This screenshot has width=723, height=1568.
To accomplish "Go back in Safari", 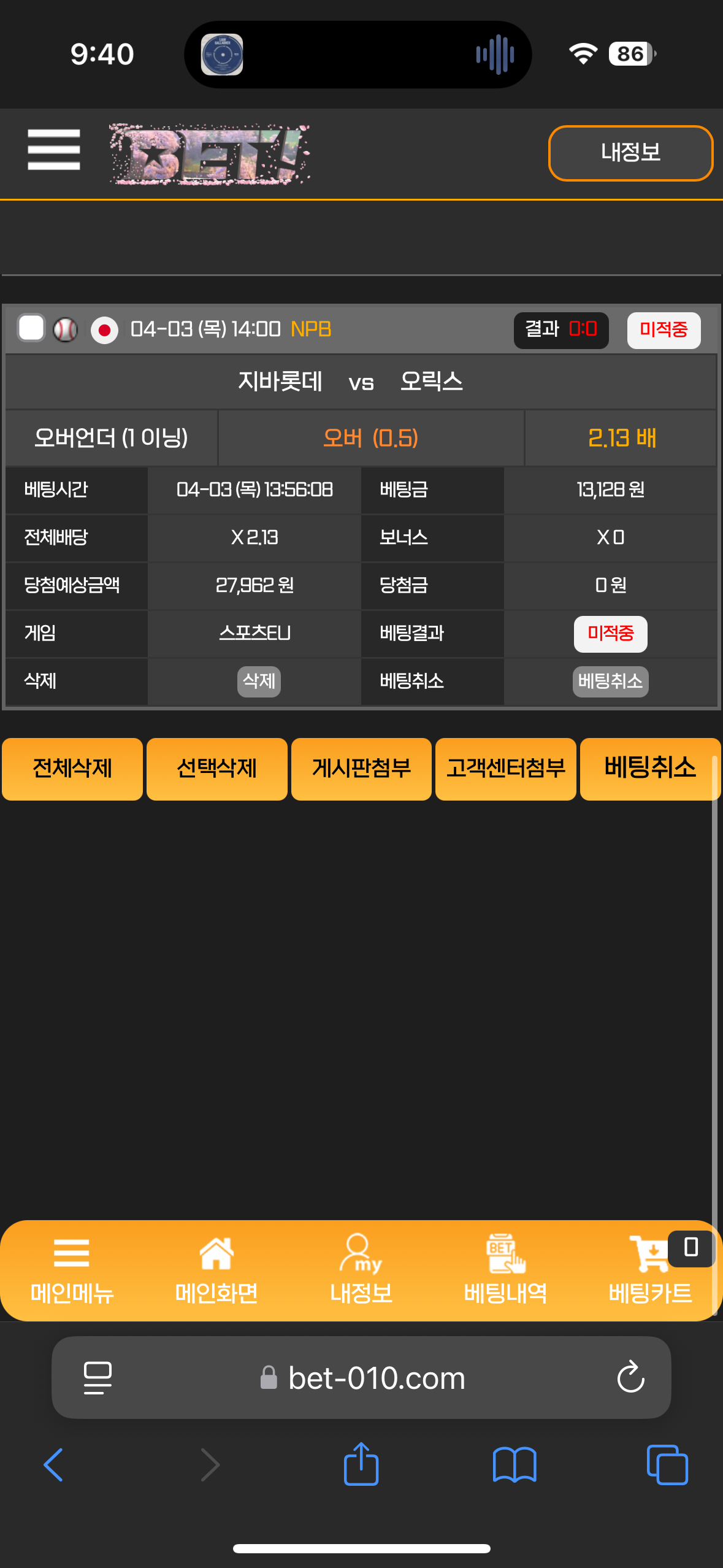I will (53, 1465).
